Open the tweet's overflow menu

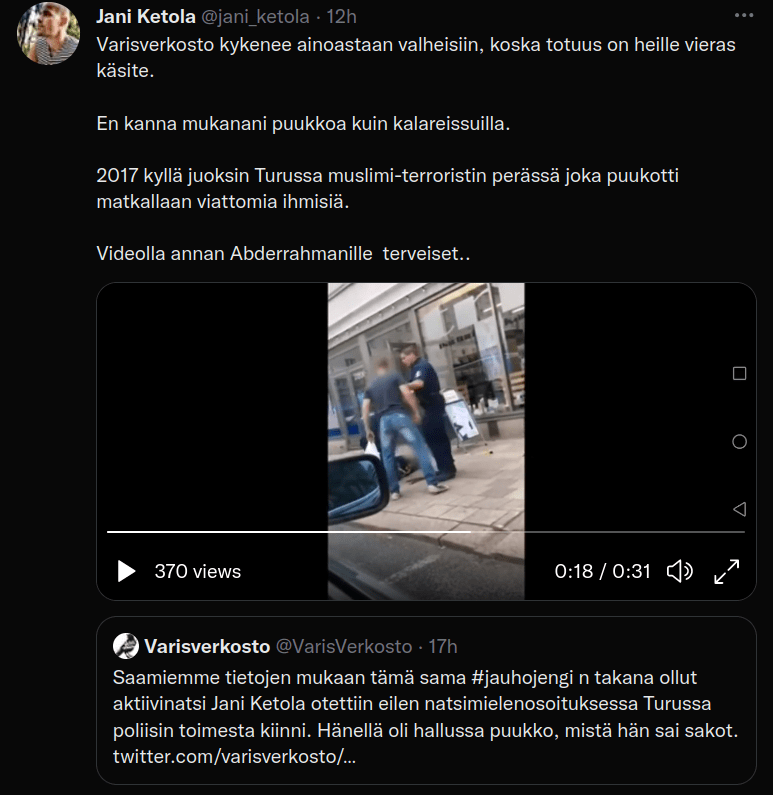click(x=743, y=16)
